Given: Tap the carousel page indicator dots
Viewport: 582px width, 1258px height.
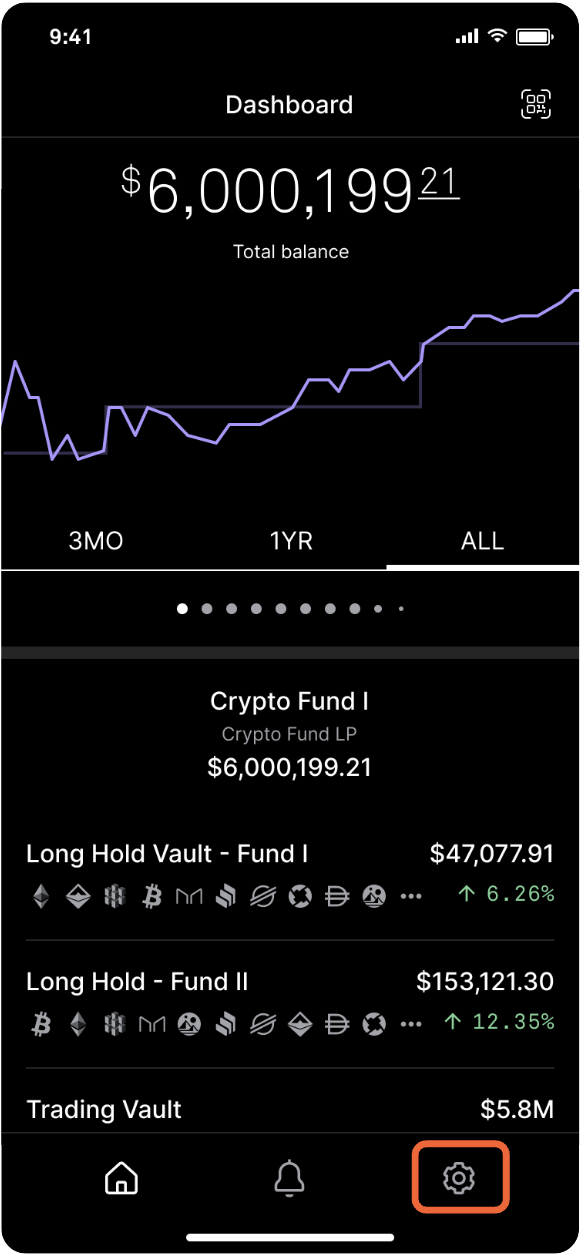Looking at the screenshot, I should (290, 607).
